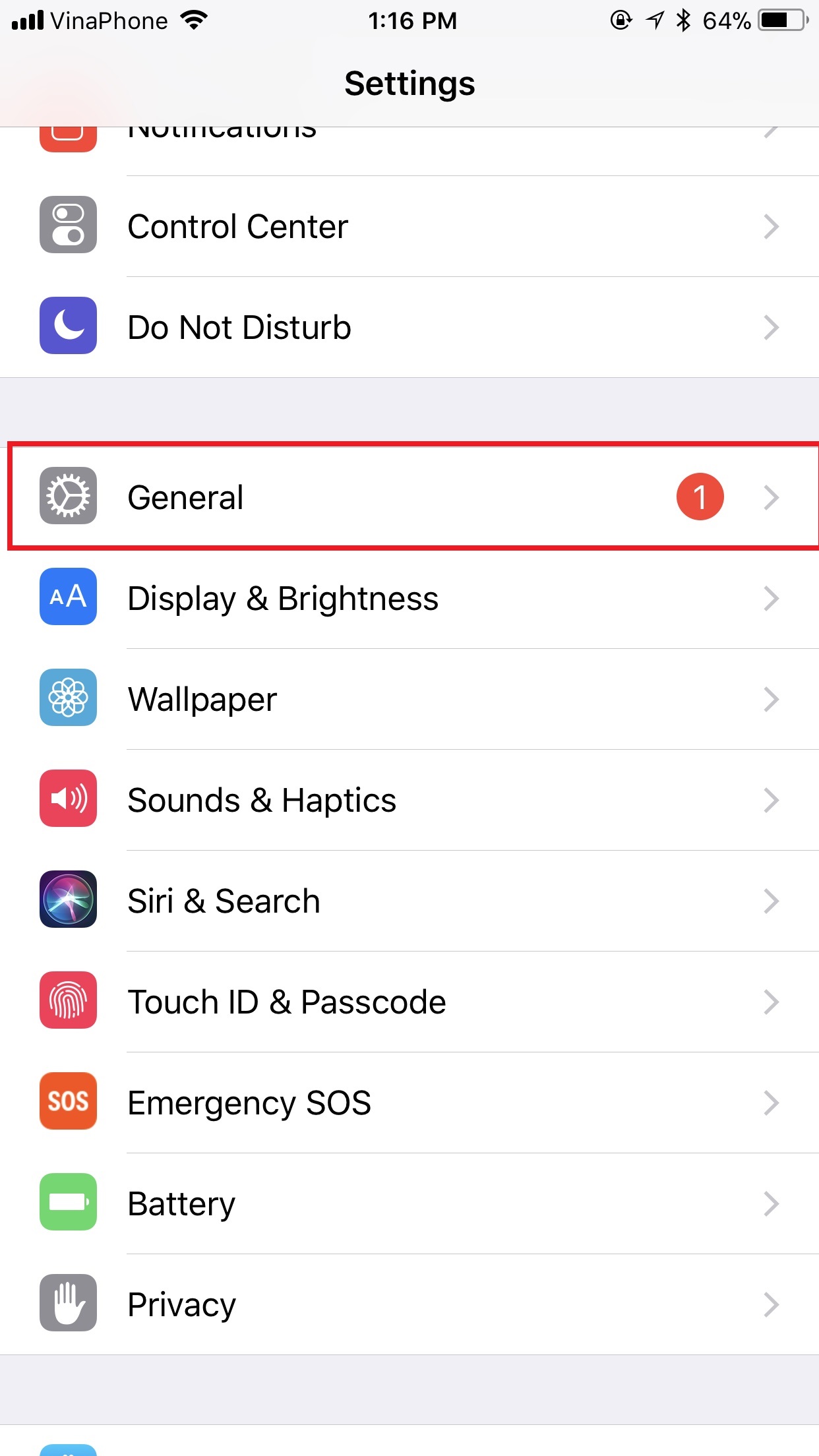This screenshot has width=819, height=1456.
Task: Open Emergency SOS settings
Action: tap(409, 1101)
